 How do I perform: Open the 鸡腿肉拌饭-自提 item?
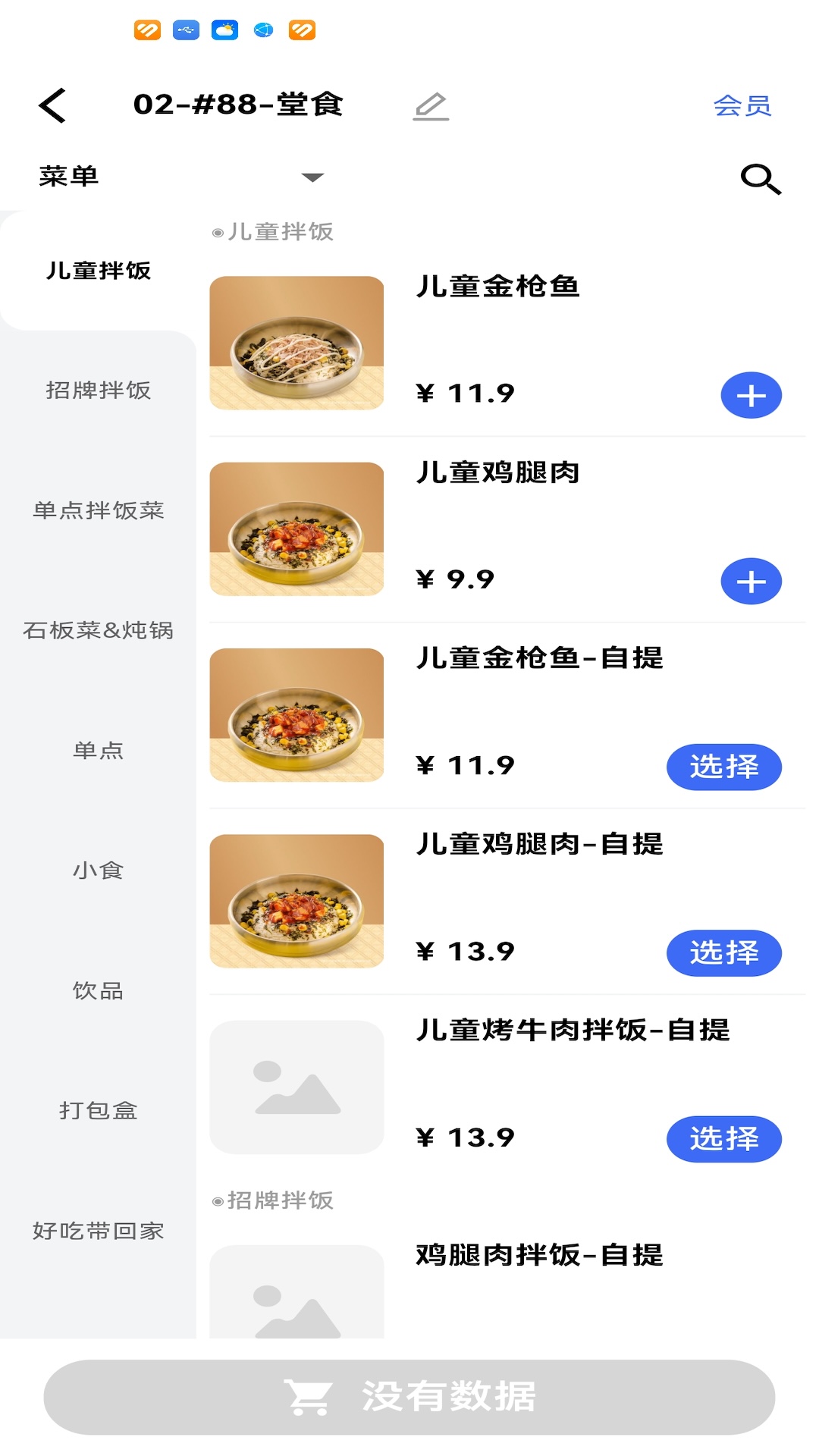click(x=538, y=1256)
